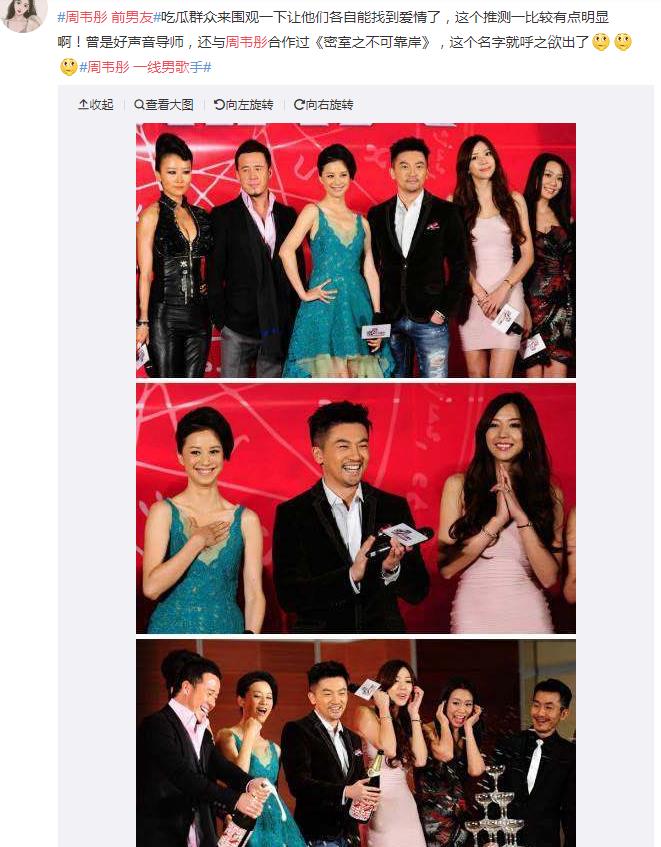
Task: Collapse the expanded photo with 收起
Action: 96,105
